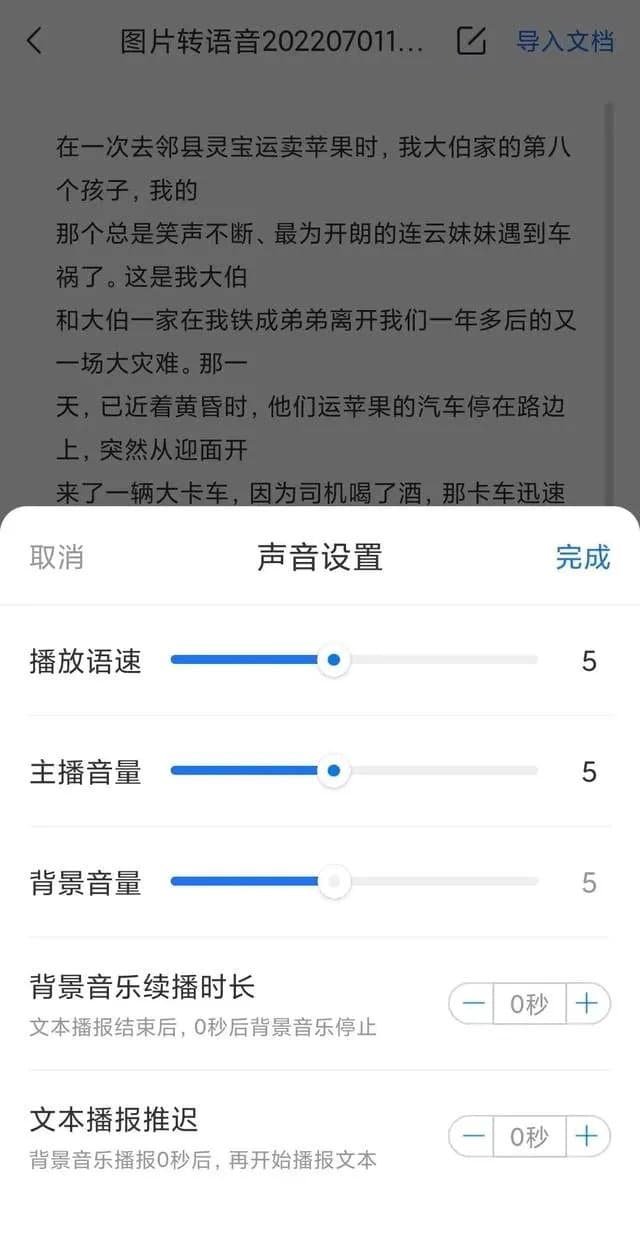Tap the 播放语速 speed slider track
This screenshot has width=640, height=1259.
coord(354,660)
